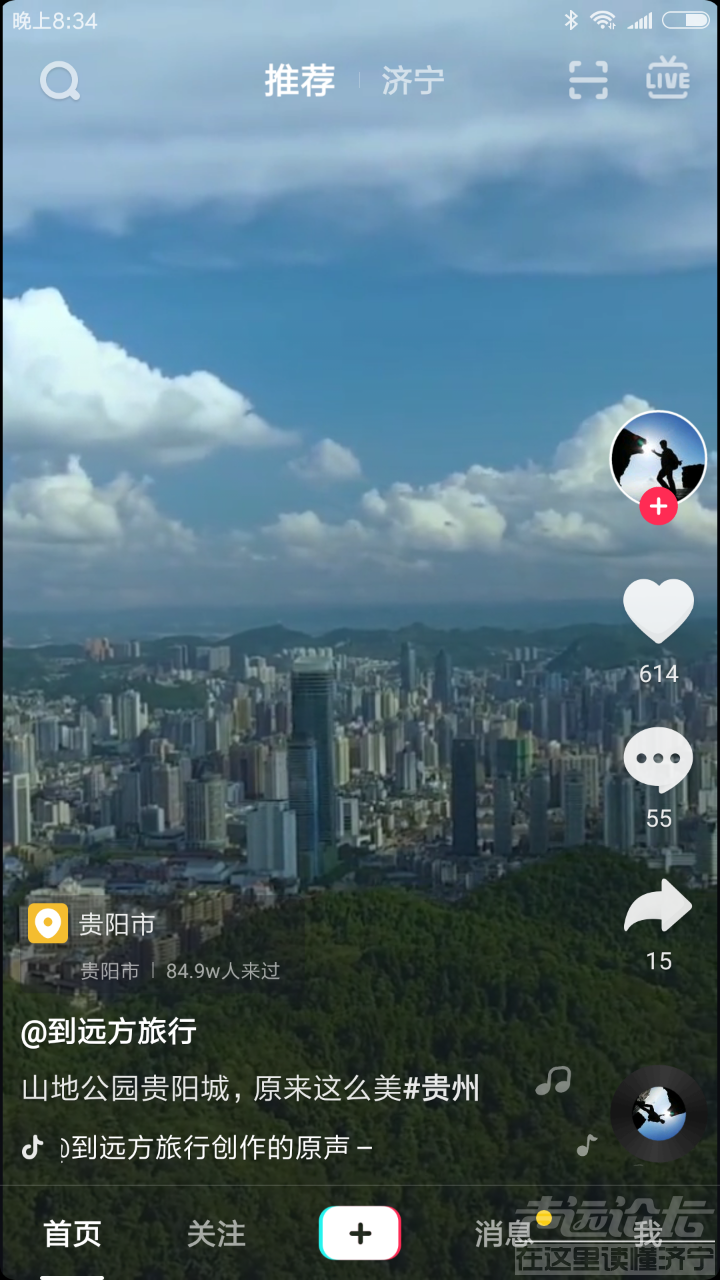Open the scan code icon
Viewport: 720px width, 1280px height.
[588, 80]
